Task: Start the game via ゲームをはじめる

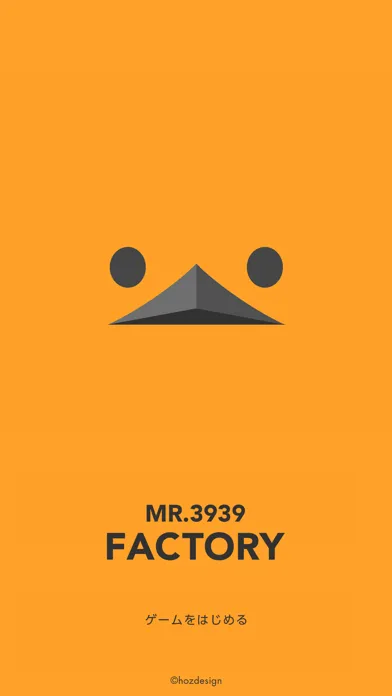Action: [196, 619]
